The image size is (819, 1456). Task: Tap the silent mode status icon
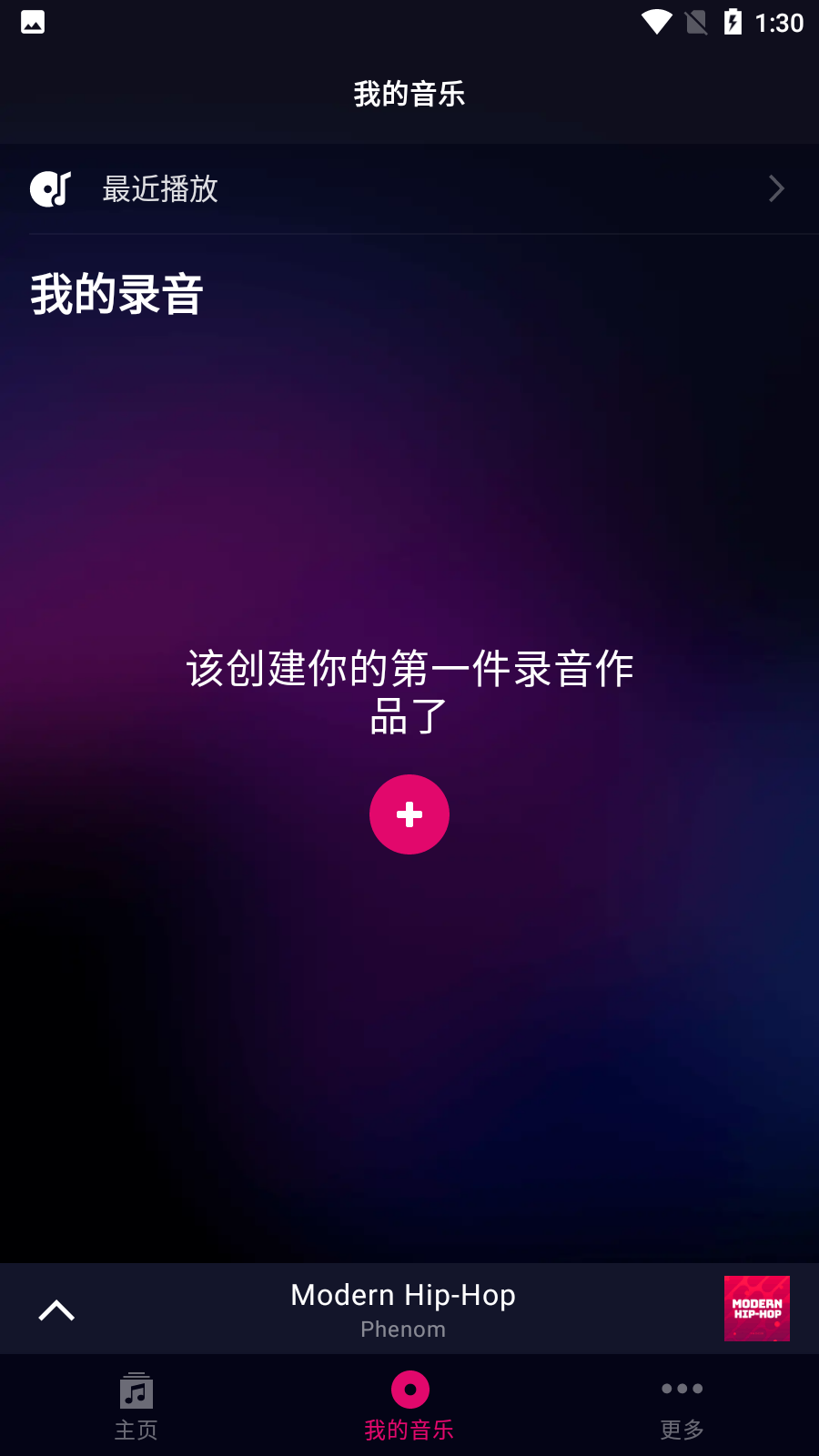click(696, 23)
